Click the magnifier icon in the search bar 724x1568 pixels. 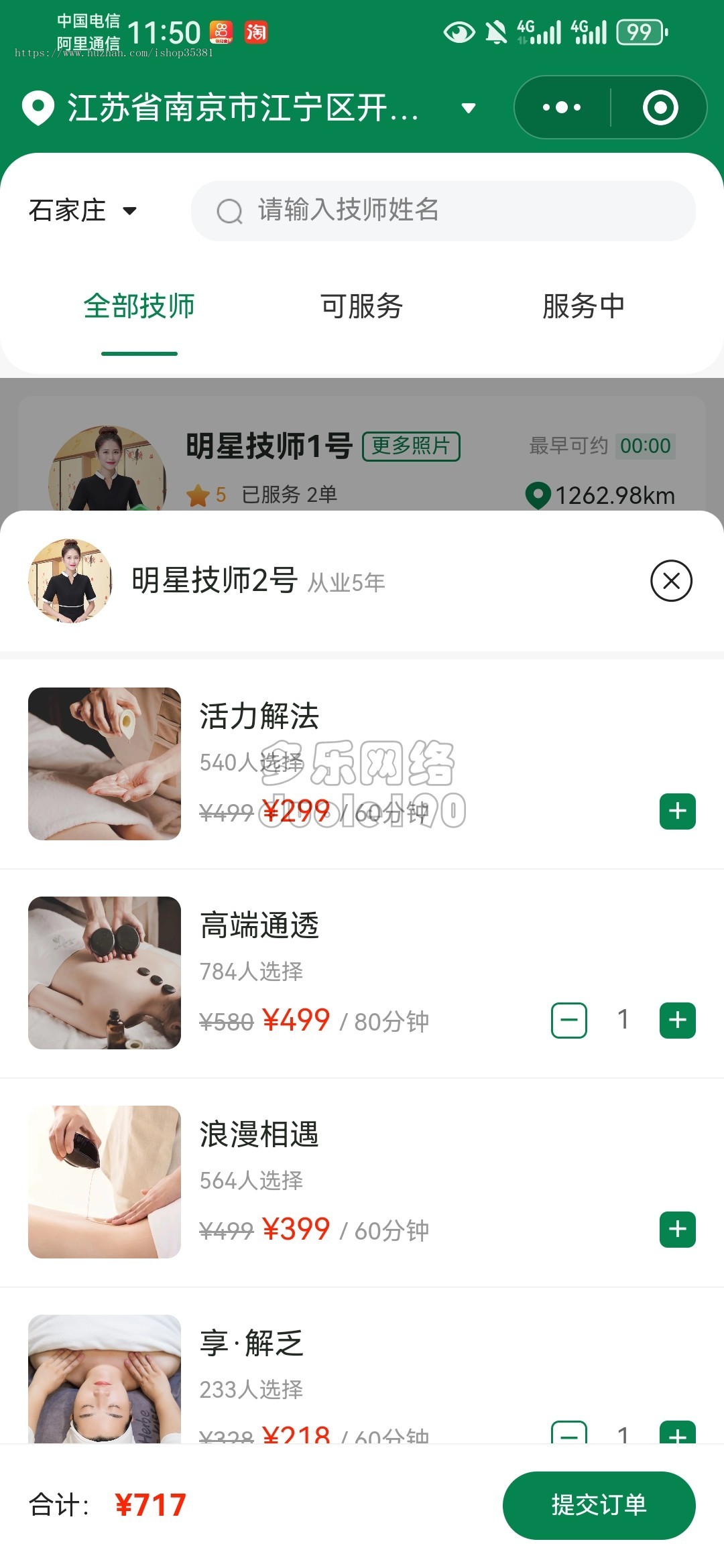pyautogui.click(x=230, y=210)
